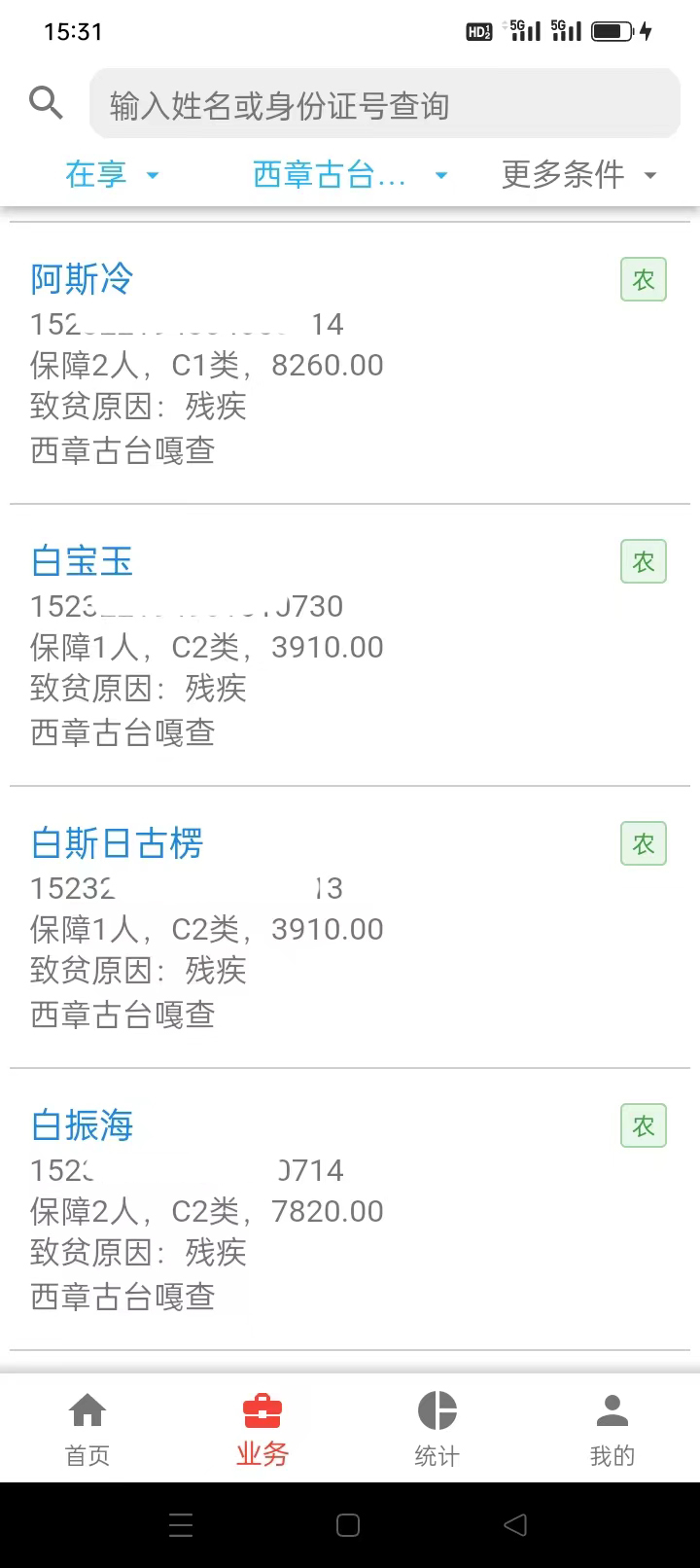
Task: Open the record for 白斯日古楞
Action: tap(350, 927)
